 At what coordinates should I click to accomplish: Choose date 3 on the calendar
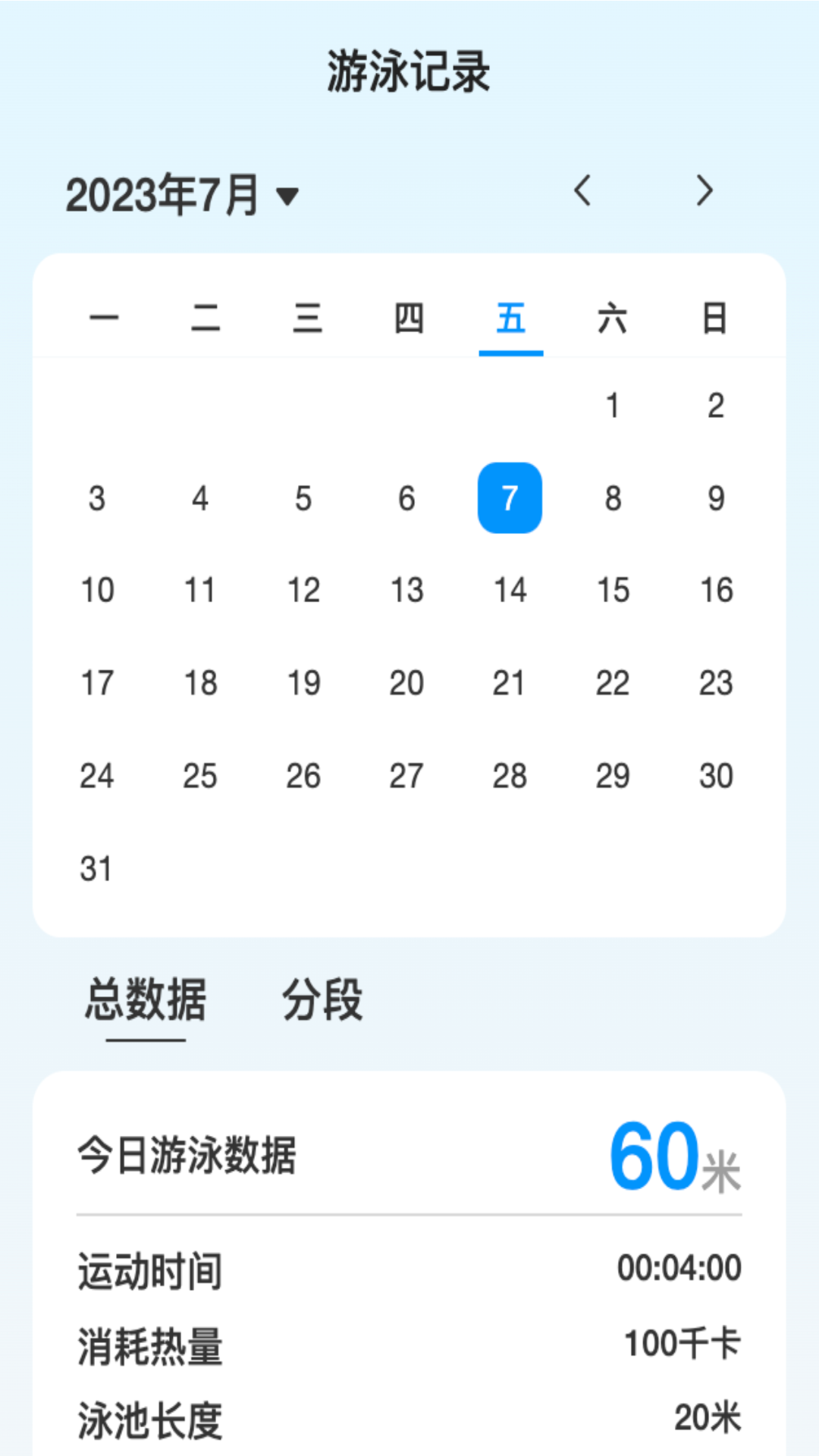(x=96, y=498)
